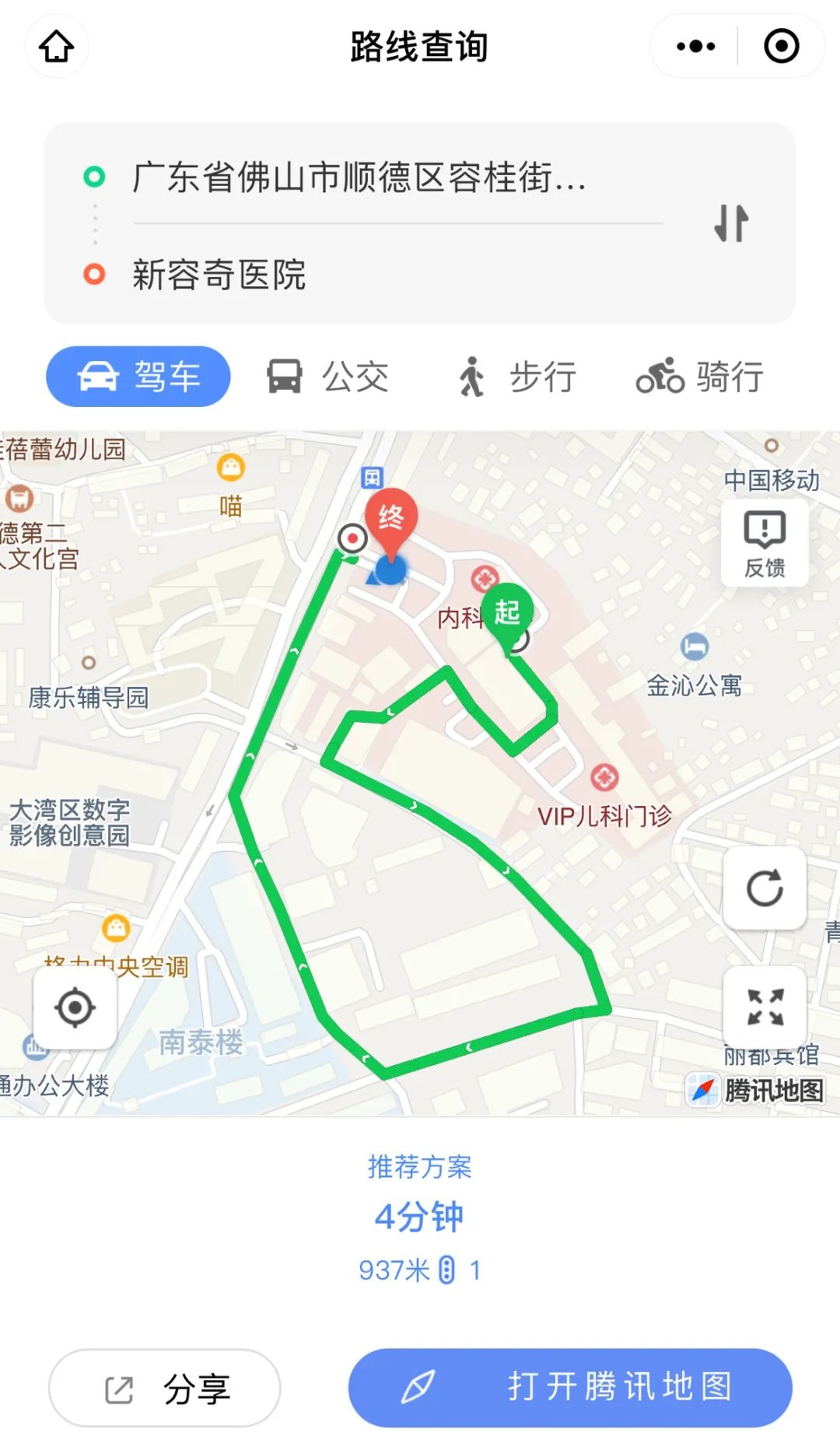Expand the map to full screen
Screen dimensions: 840x1454
[x=765, y=1007]
